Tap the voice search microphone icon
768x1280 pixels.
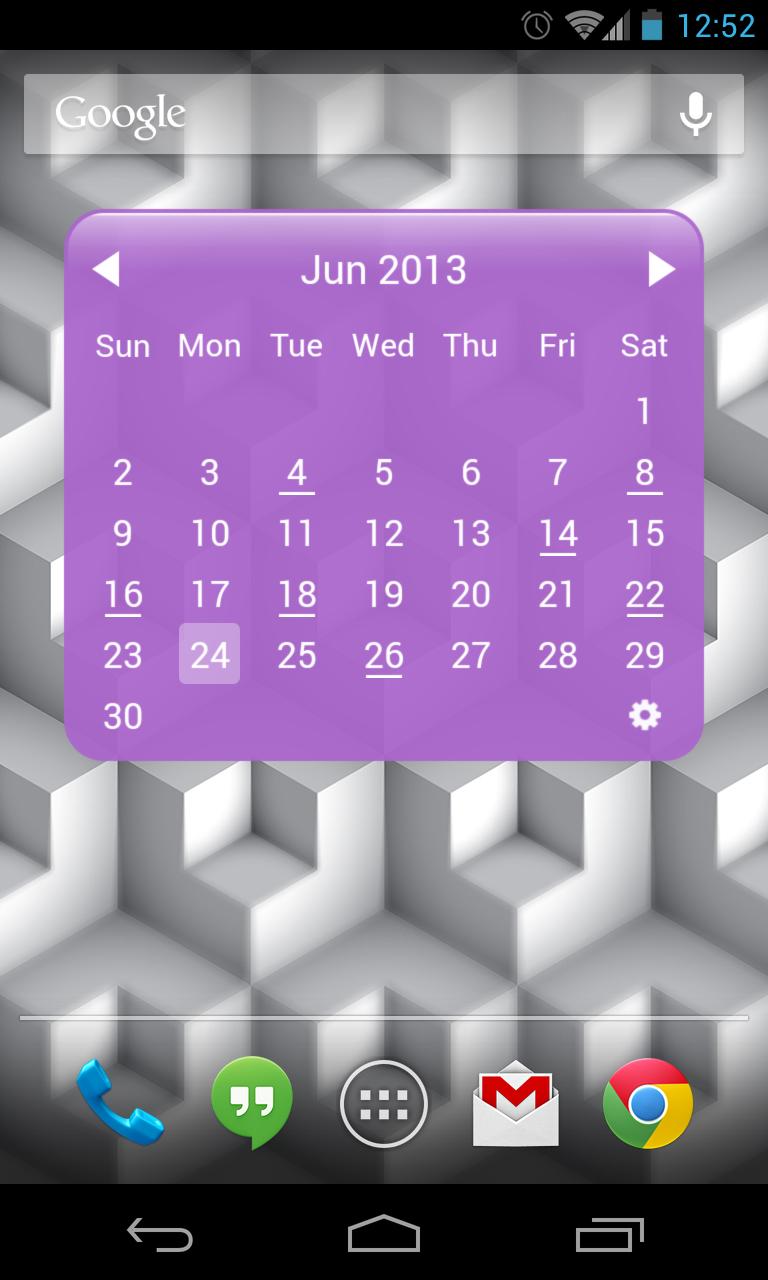pyautogui.click(x=695, y=114)
